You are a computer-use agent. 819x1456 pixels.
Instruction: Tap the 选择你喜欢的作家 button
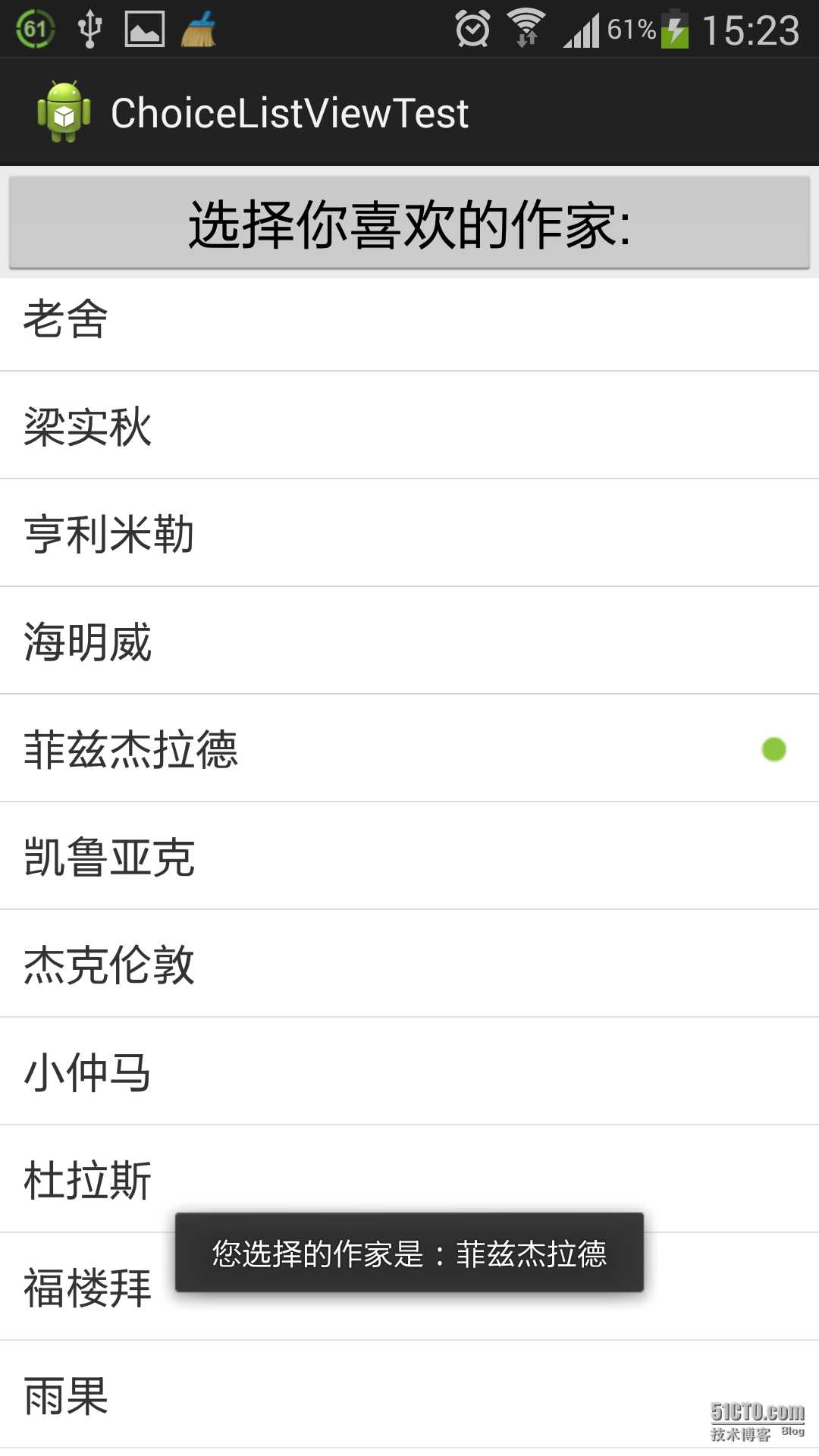(409, 223)
